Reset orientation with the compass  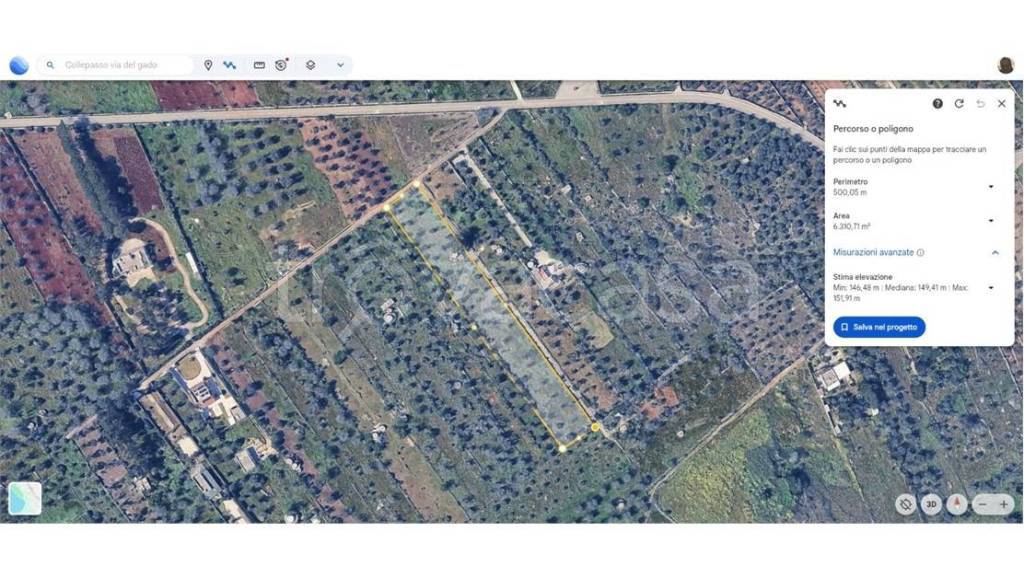click(x=957, y=504)
